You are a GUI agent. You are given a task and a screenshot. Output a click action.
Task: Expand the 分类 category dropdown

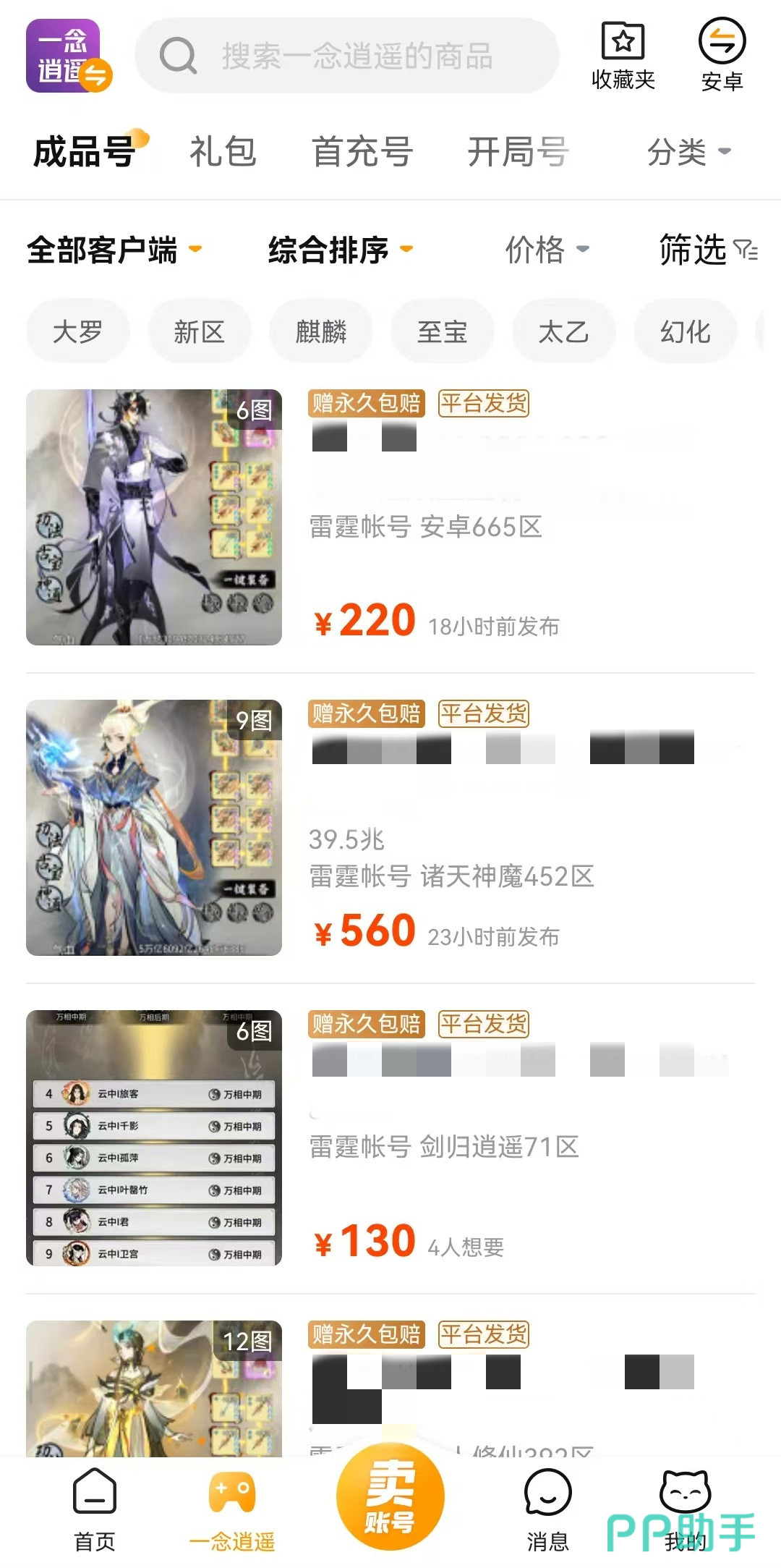[x=688, y=152]
